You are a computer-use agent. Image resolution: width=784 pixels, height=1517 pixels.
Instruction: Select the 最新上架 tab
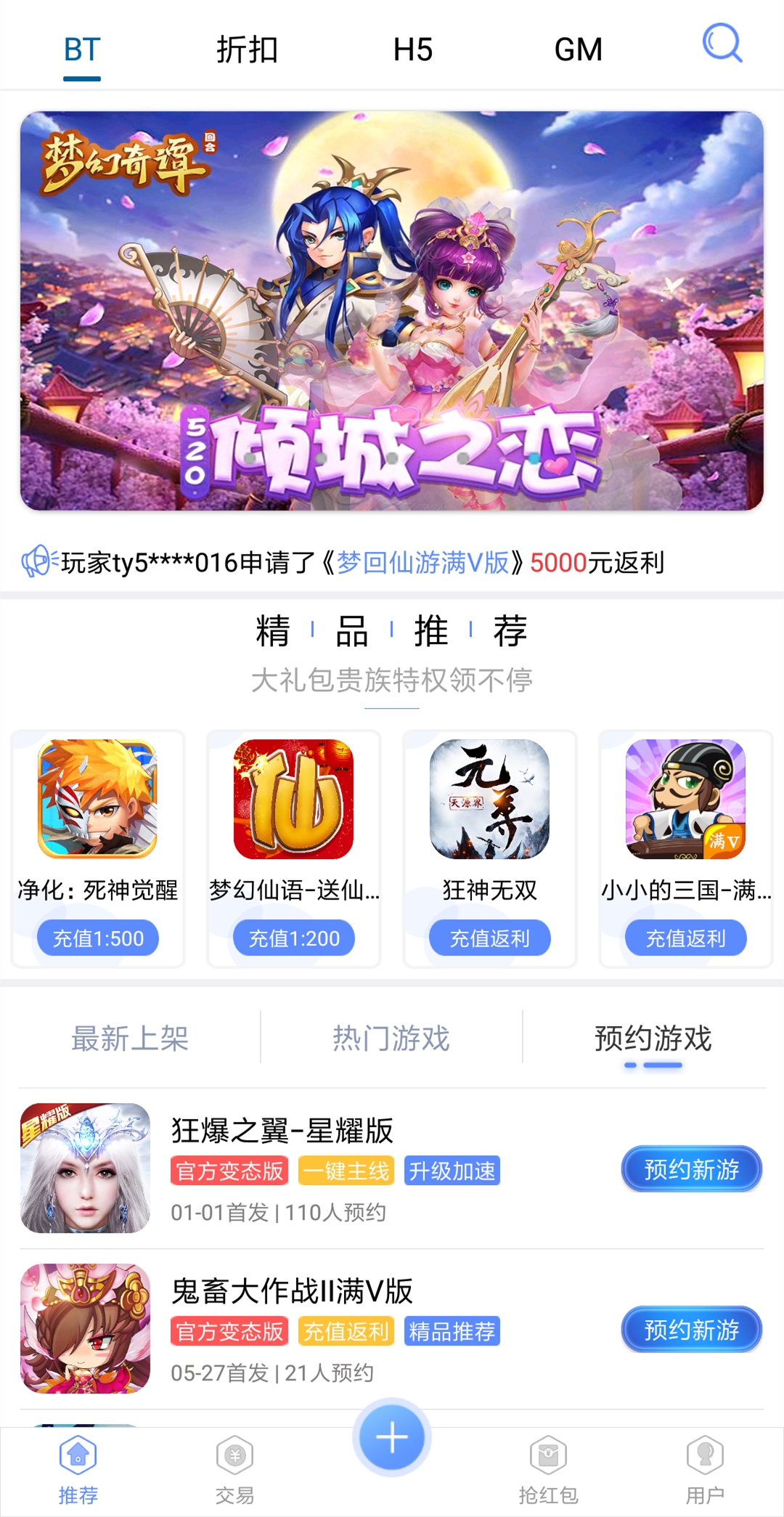(129, 1040)
